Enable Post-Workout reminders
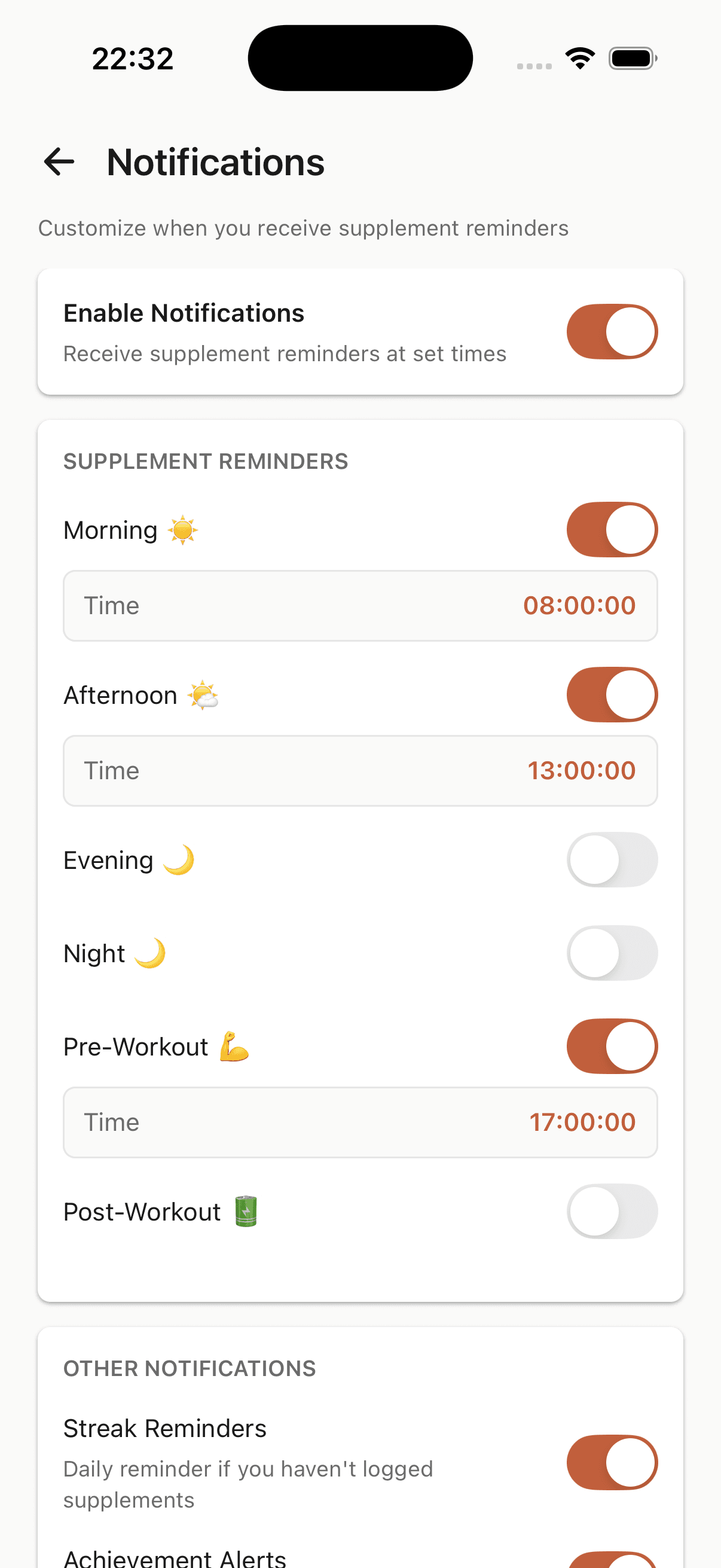Screen dimensions: 721x1568 click(612, 1211)
